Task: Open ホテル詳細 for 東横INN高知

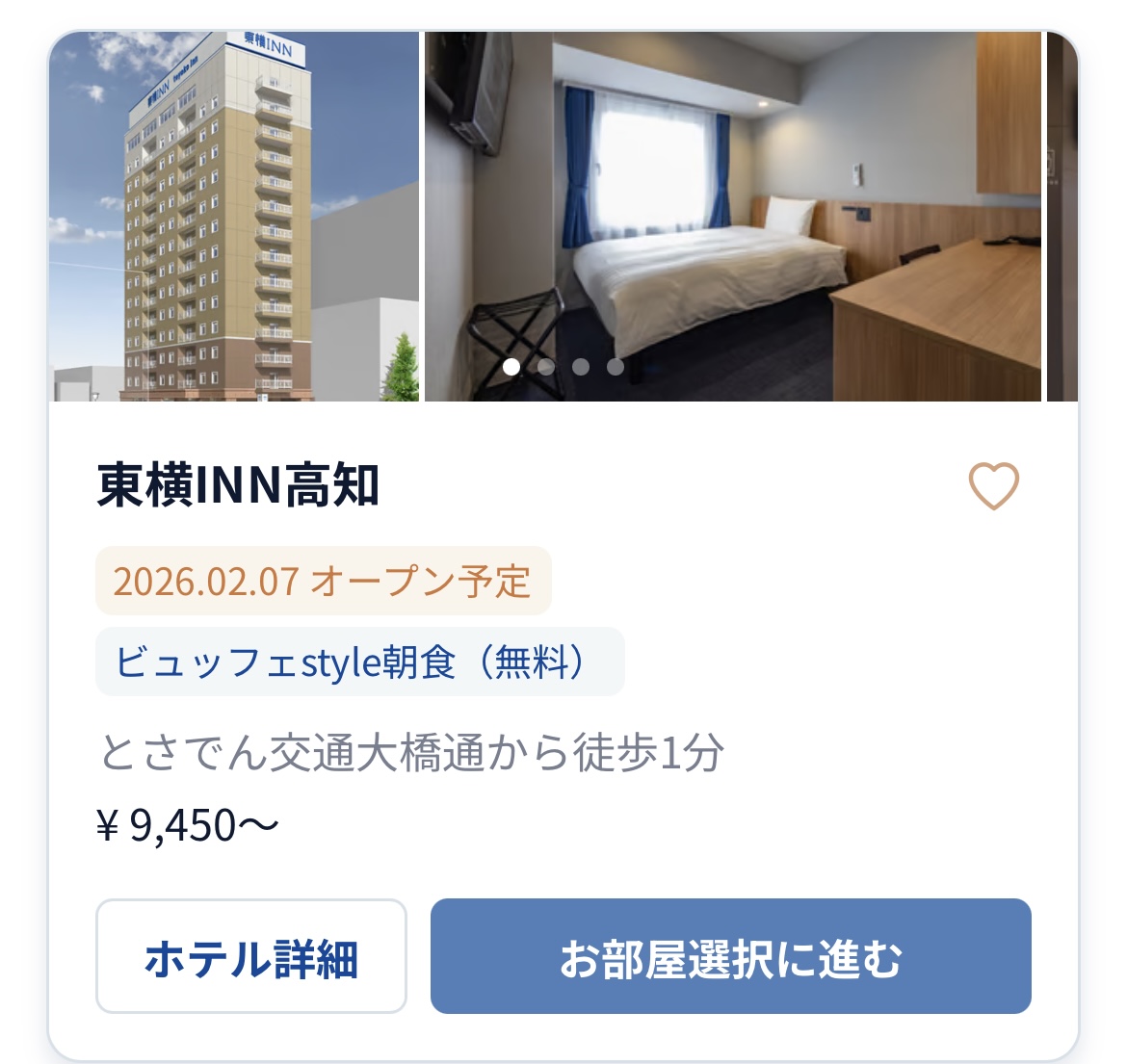Action: click(251, 956)
